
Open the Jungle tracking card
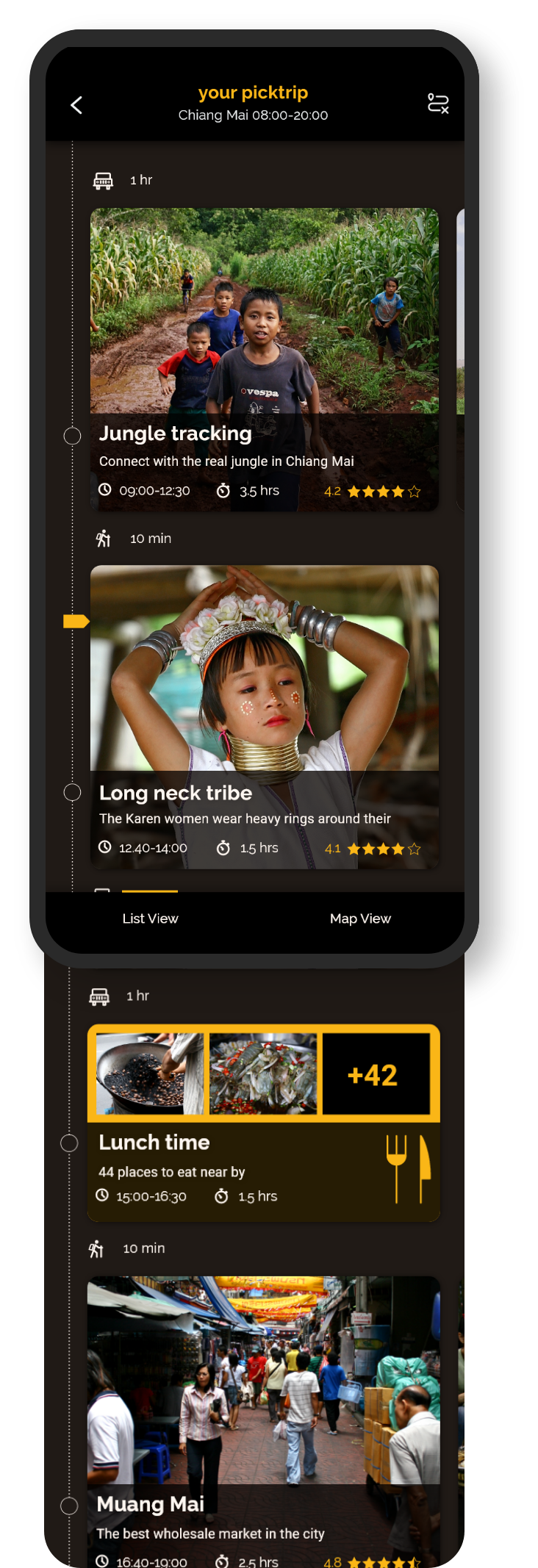coord(264,359)
